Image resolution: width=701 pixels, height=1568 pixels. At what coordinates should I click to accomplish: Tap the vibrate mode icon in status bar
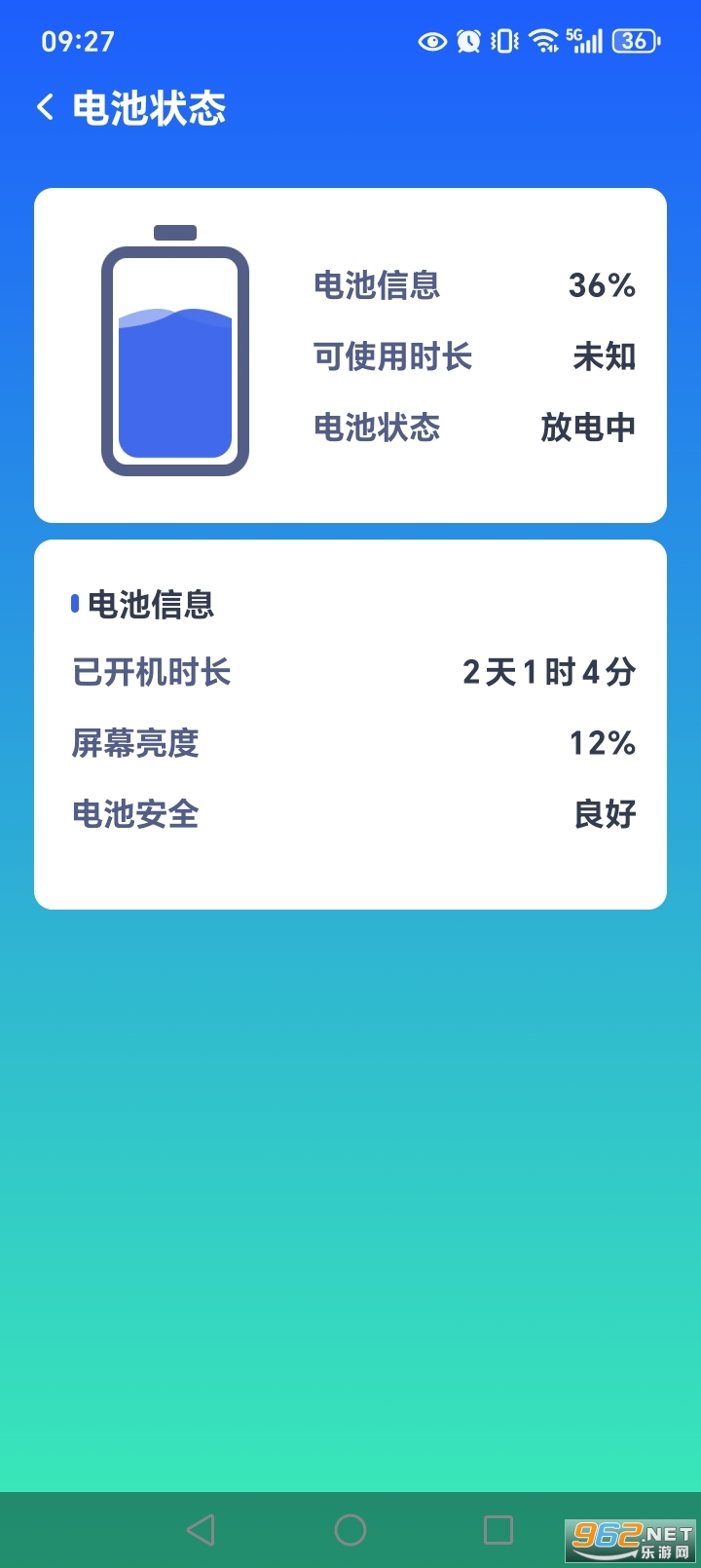click(502, 40)
